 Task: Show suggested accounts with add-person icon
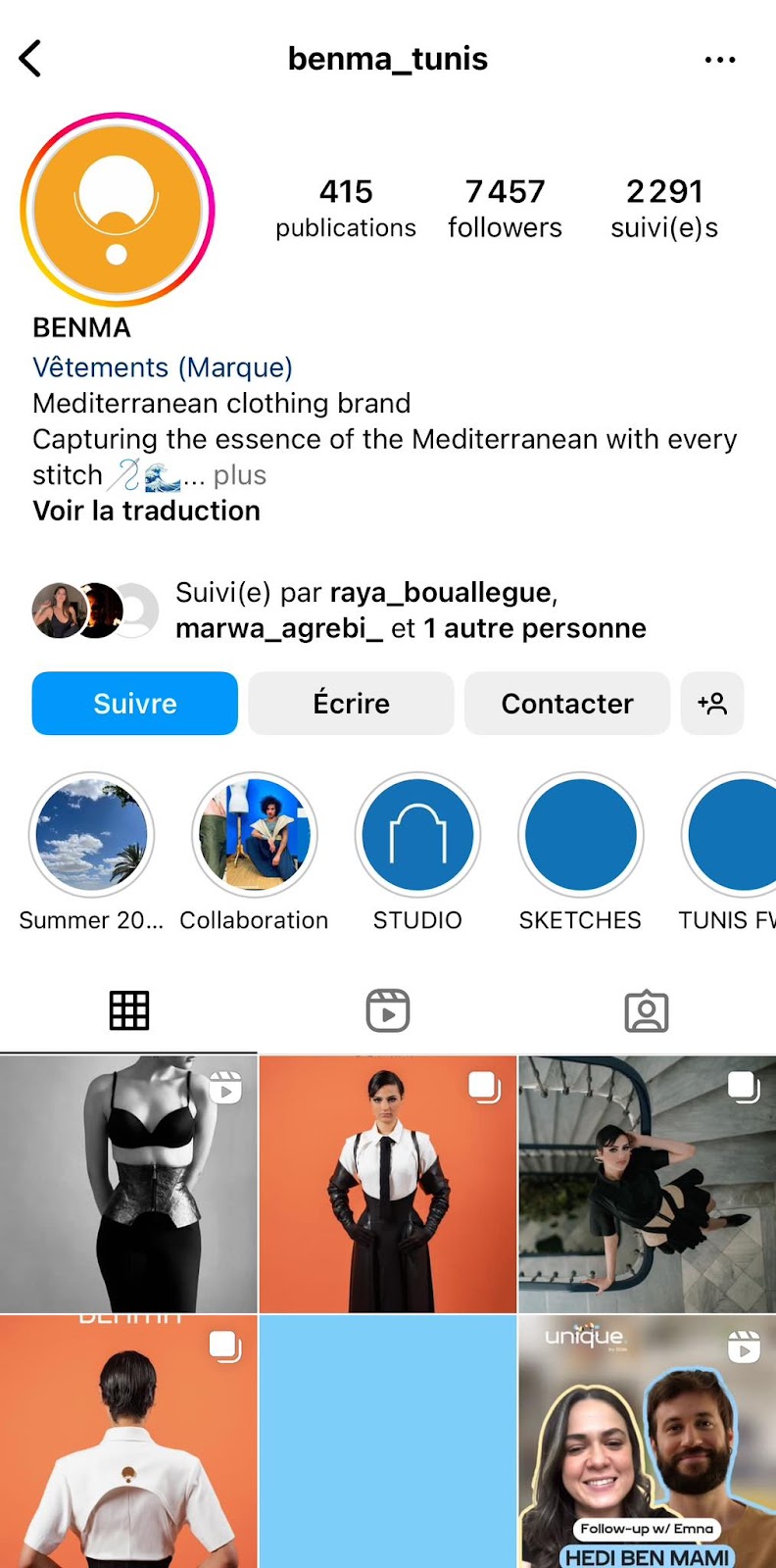tap(712, 704)
